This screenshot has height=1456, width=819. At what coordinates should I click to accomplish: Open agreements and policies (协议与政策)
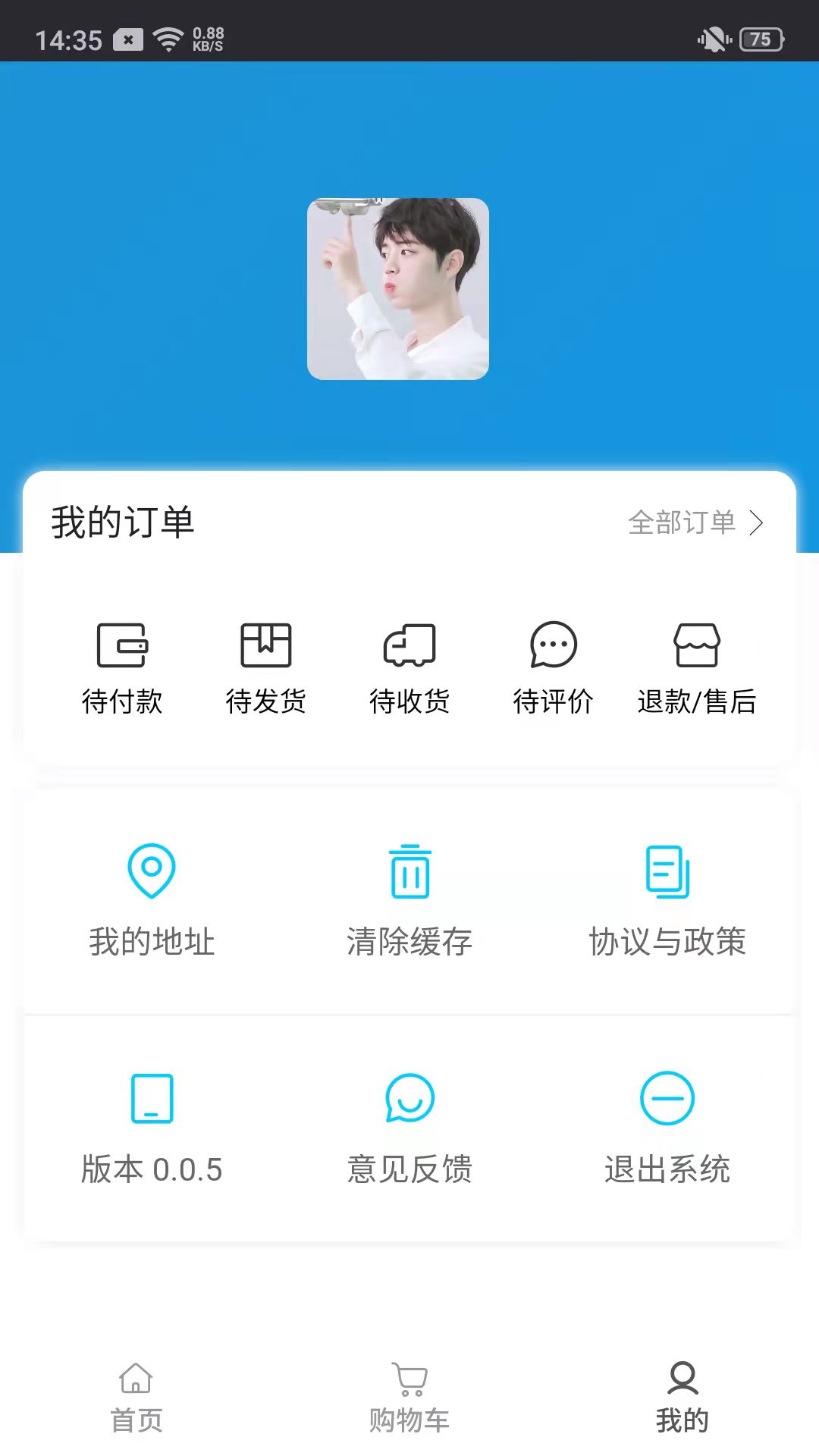click(667, 900)
